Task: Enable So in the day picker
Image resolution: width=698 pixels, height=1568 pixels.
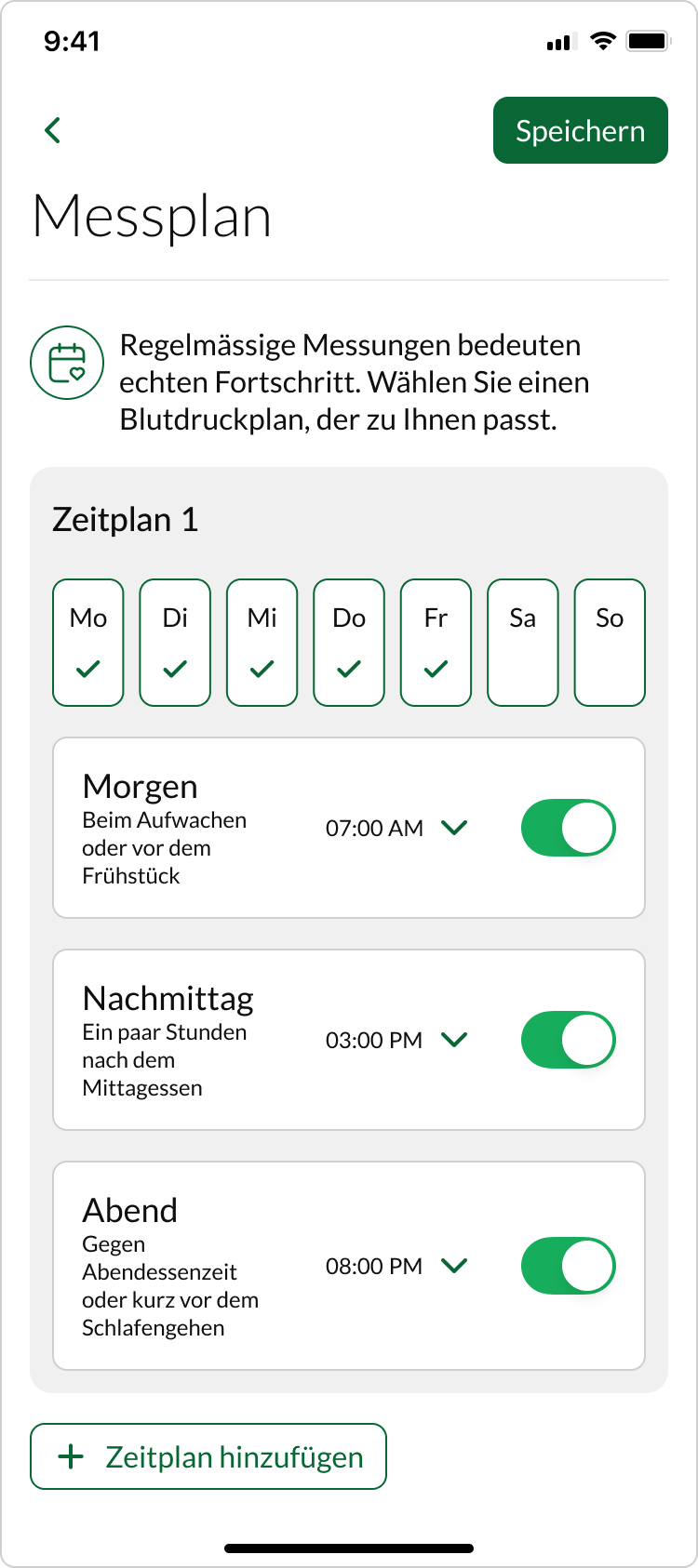Action: (610, 643)
